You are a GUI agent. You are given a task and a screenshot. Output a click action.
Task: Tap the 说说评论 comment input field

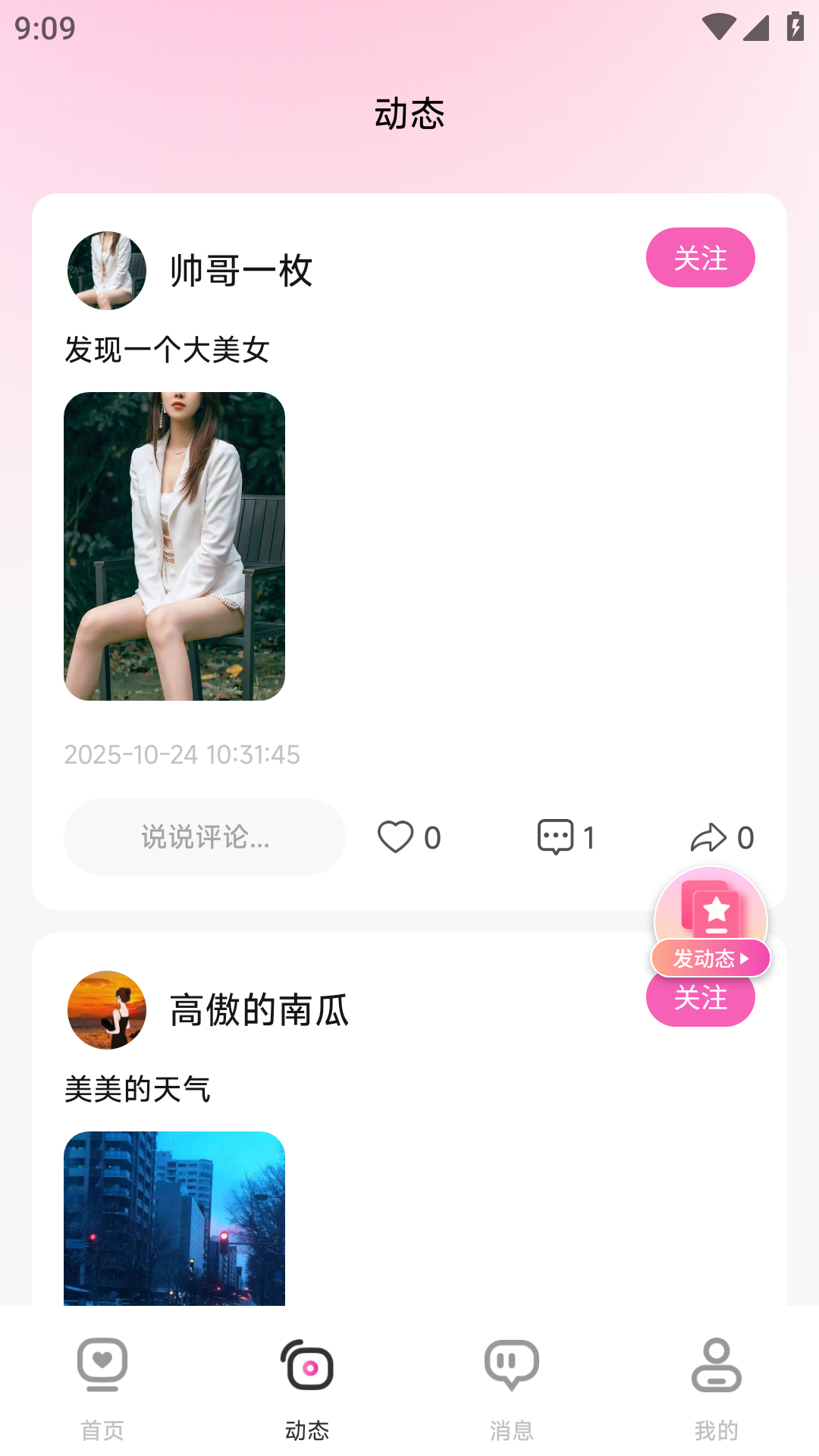(204, 836)
